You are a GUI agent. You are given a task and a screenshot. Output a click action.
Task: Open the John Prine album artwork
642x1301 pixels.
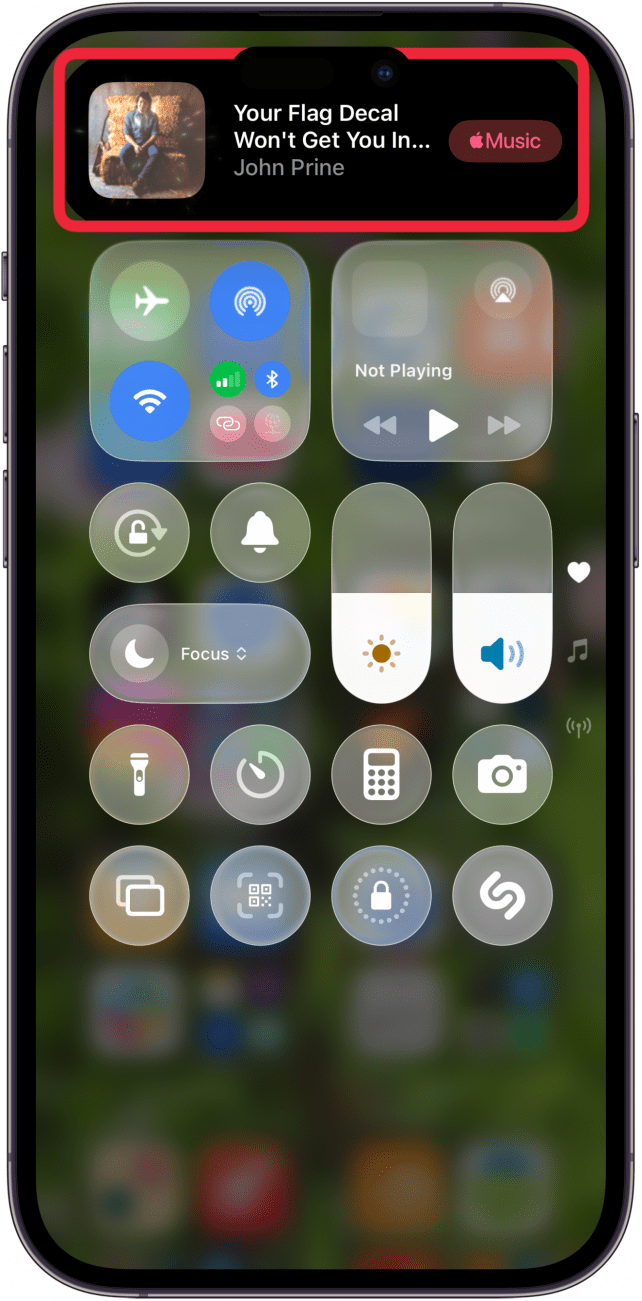pos(147,140)
